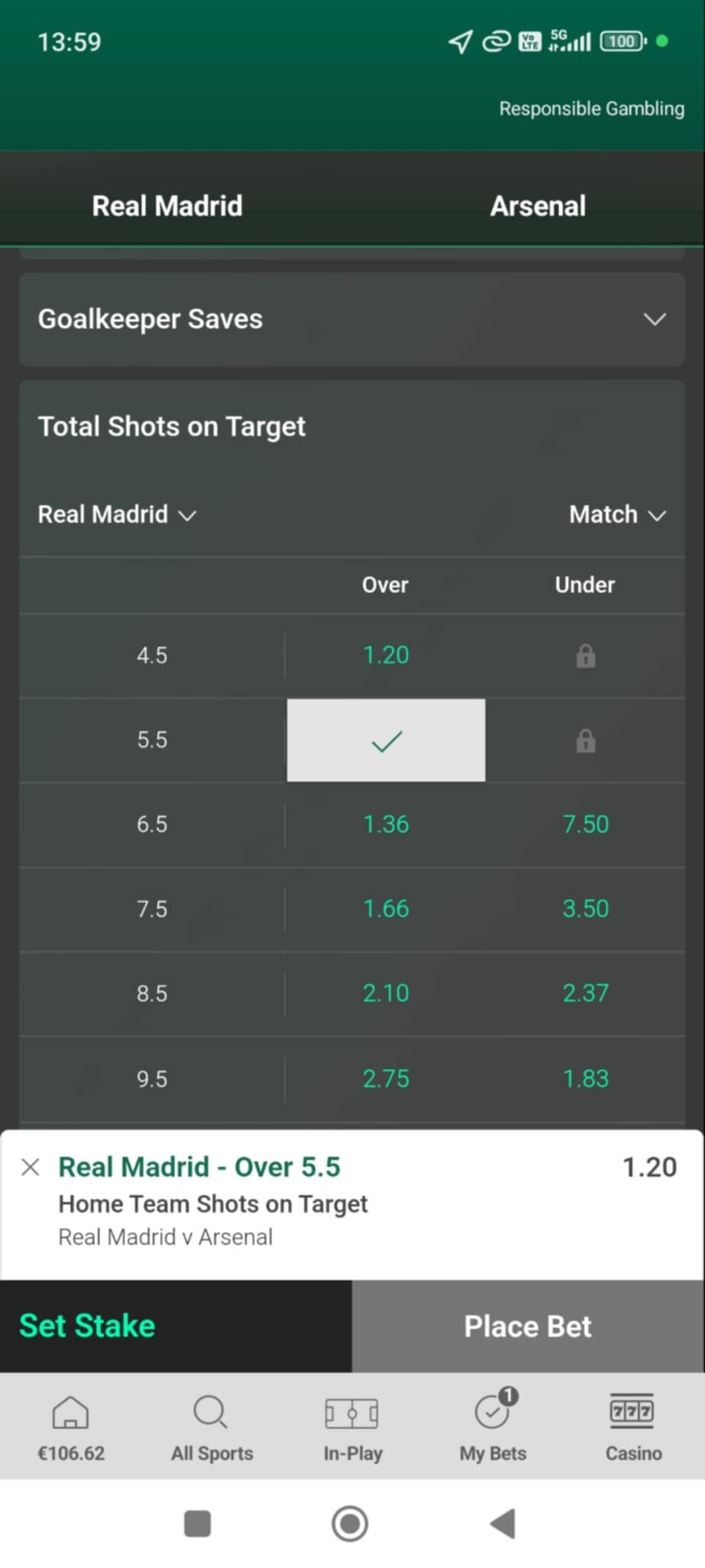This screenshot has width=705, height=1568.
Task: Deselect the checked Over 5.5 selection
Action: [386, 740]
